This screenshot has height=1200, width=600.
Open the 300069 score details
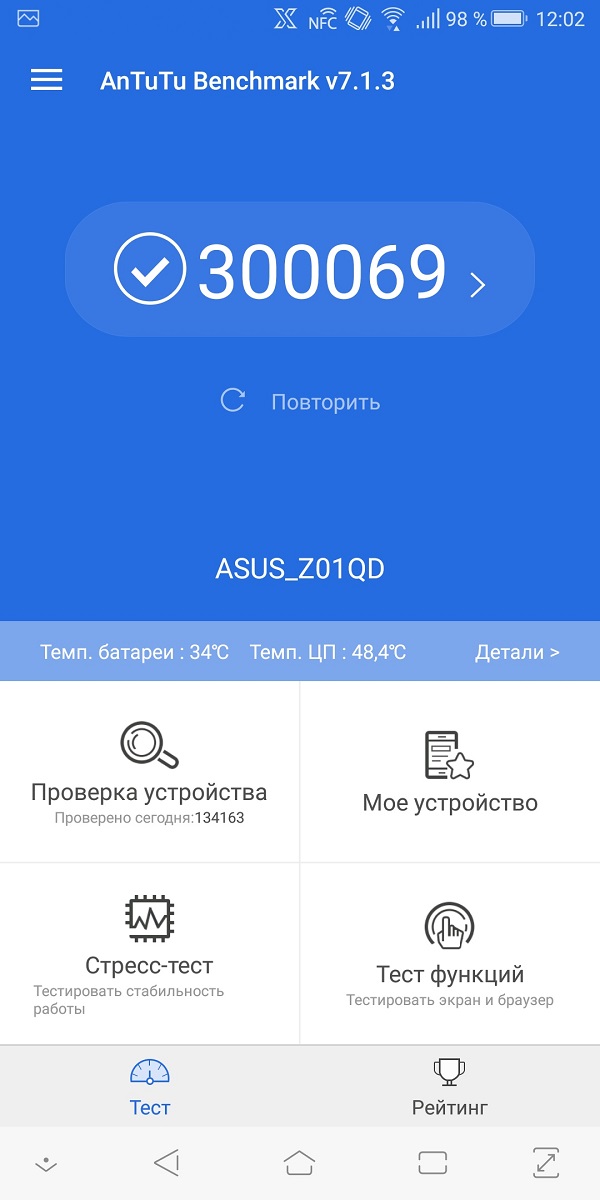300,270
